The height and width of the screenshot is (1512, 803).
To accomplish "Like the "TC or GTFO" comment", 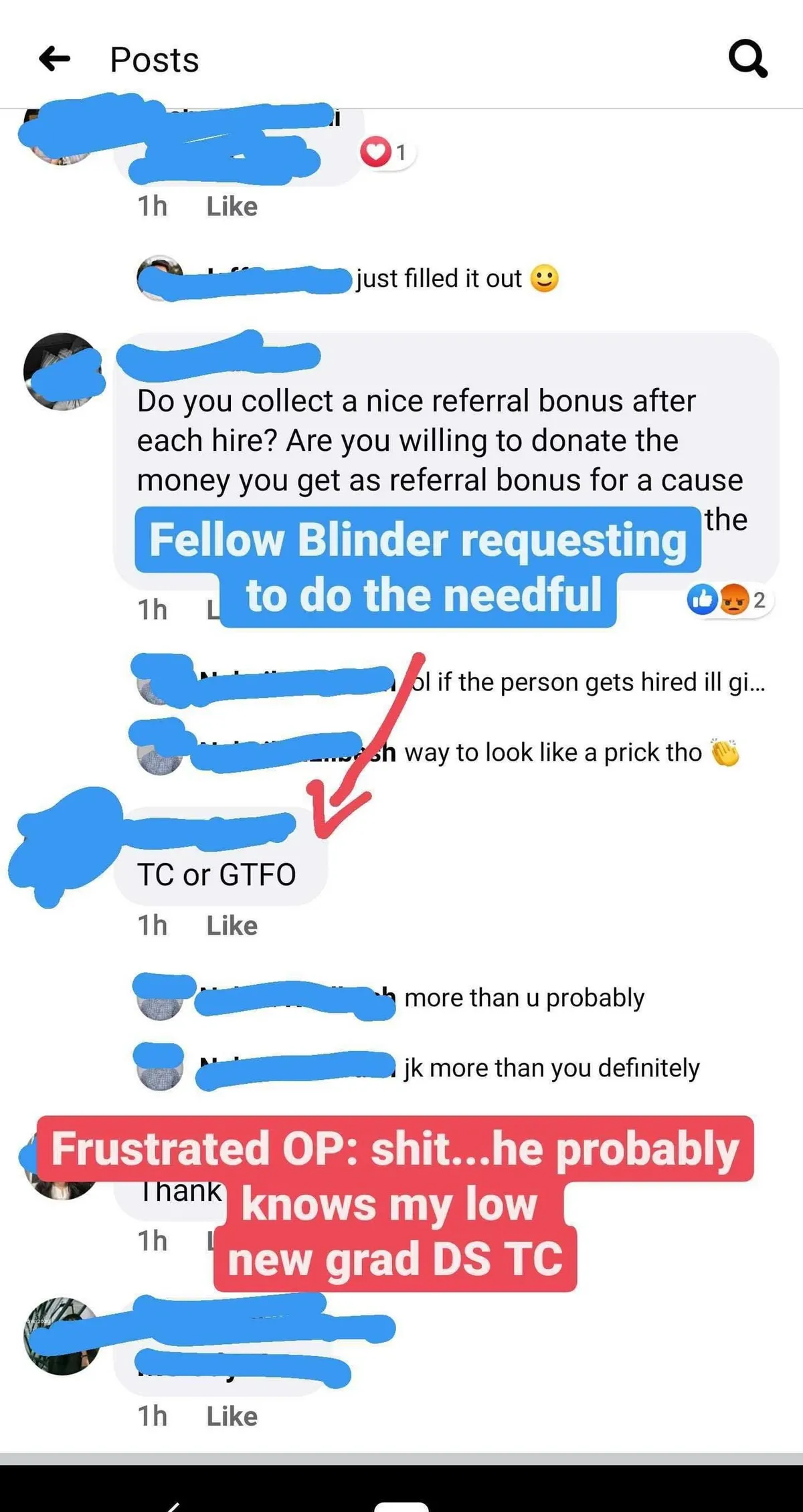I will [x=232, y=926].
